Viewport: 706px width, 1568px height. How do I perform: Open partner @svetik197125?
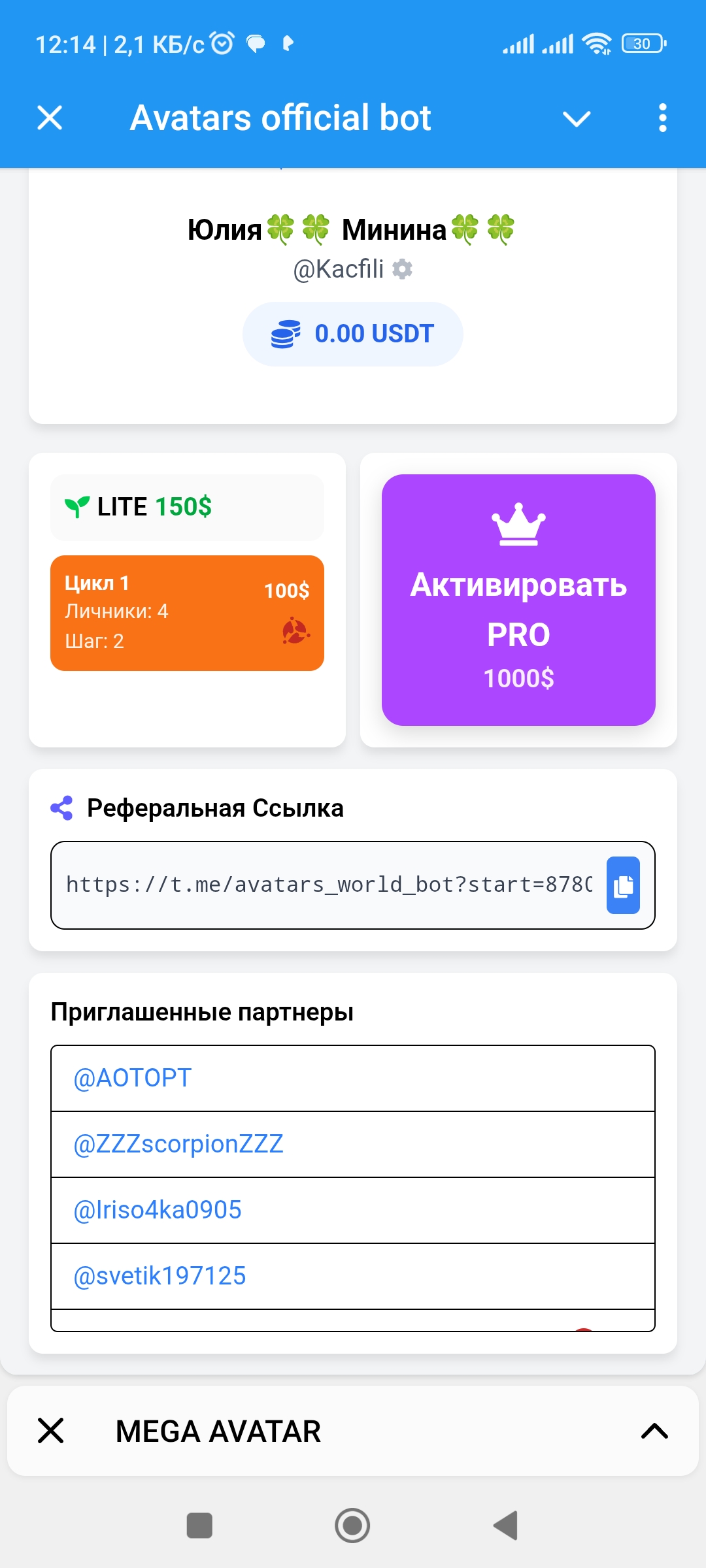[160, 1276]
